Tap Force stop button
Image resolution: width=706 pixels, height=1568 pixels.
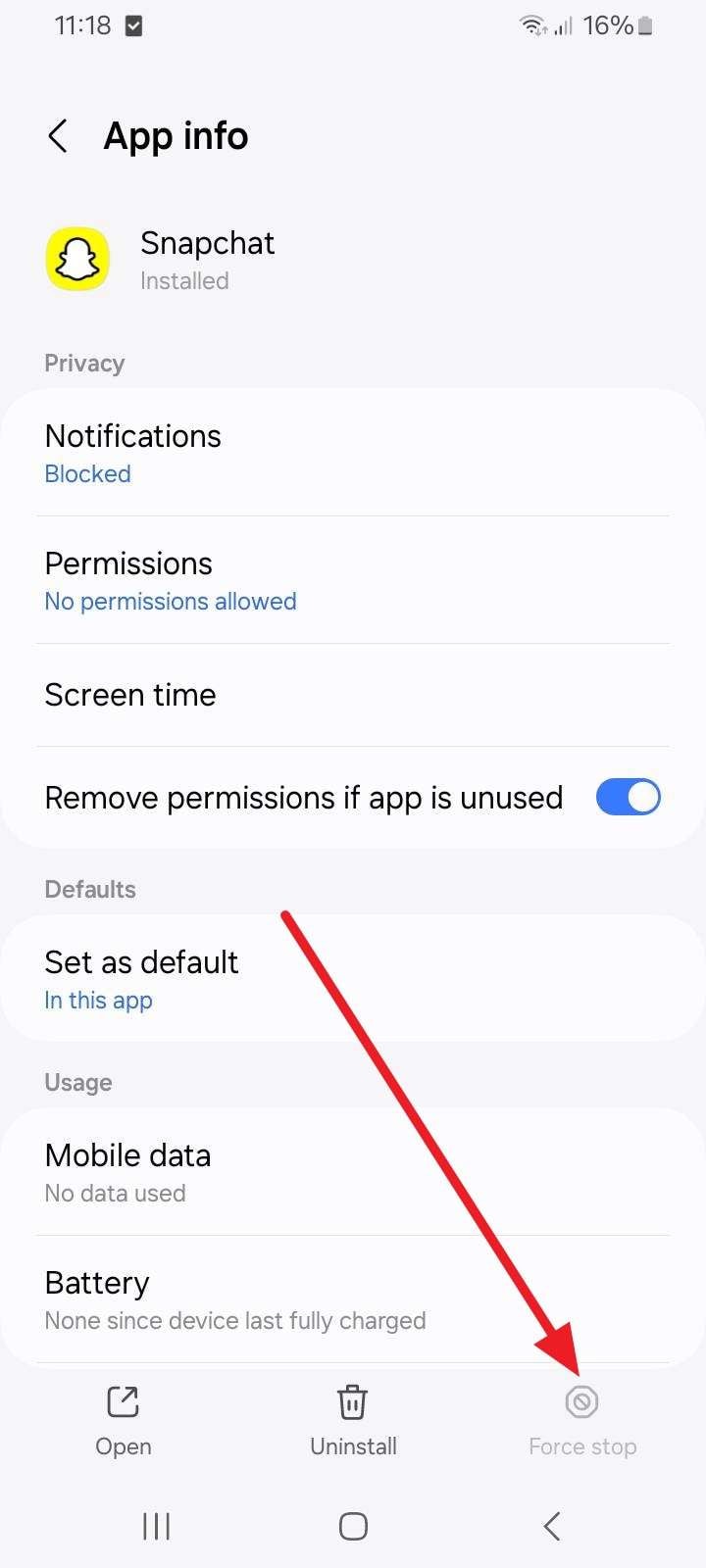(582, 1420)
